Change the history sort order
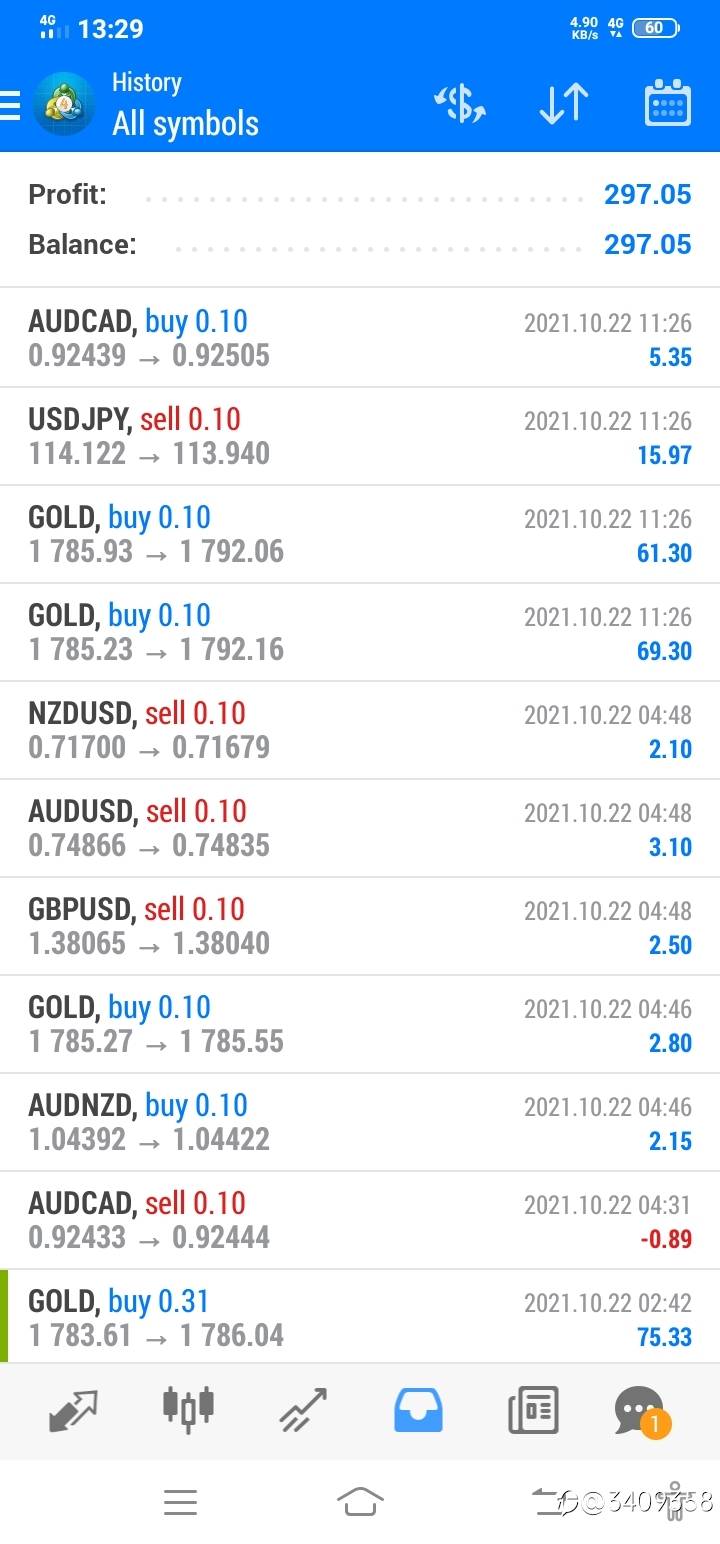The height and width of the screenshot is (1544, 720). (x=563, y=104)
